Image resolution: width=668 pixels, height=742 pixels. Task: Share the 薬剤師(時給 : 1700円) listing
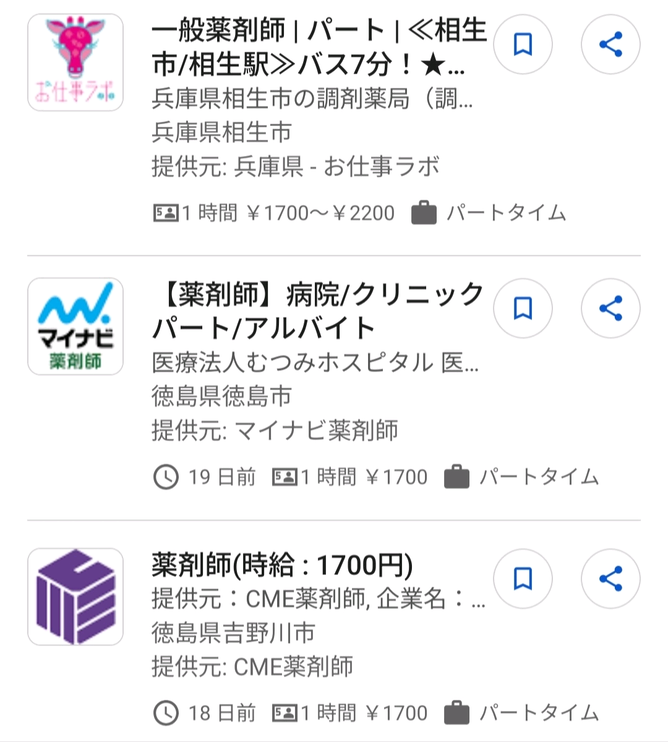(610, 578)
